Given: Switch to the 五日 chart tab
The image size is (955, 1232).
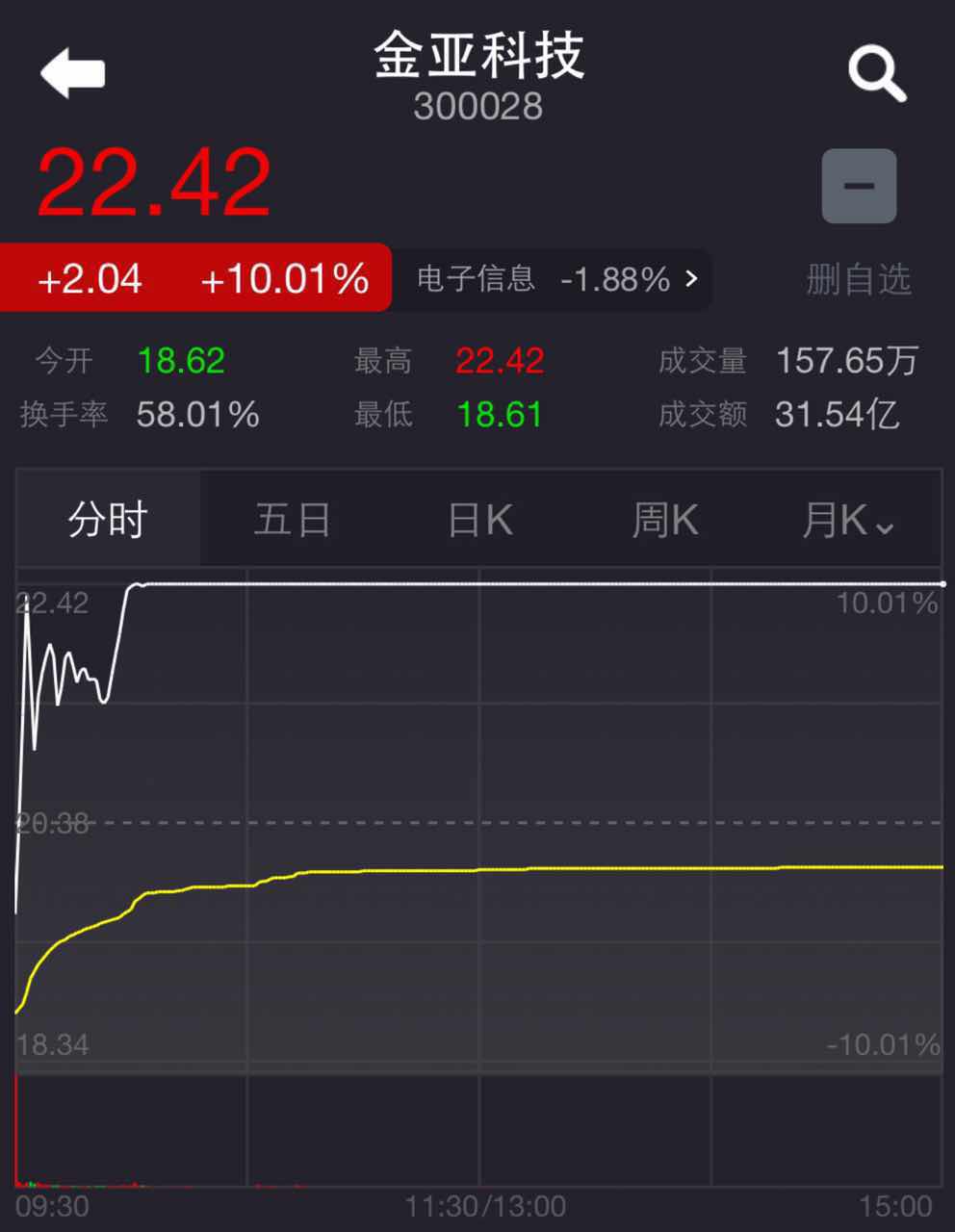Looking at the screenshot, I should click(x=293, y=521).
